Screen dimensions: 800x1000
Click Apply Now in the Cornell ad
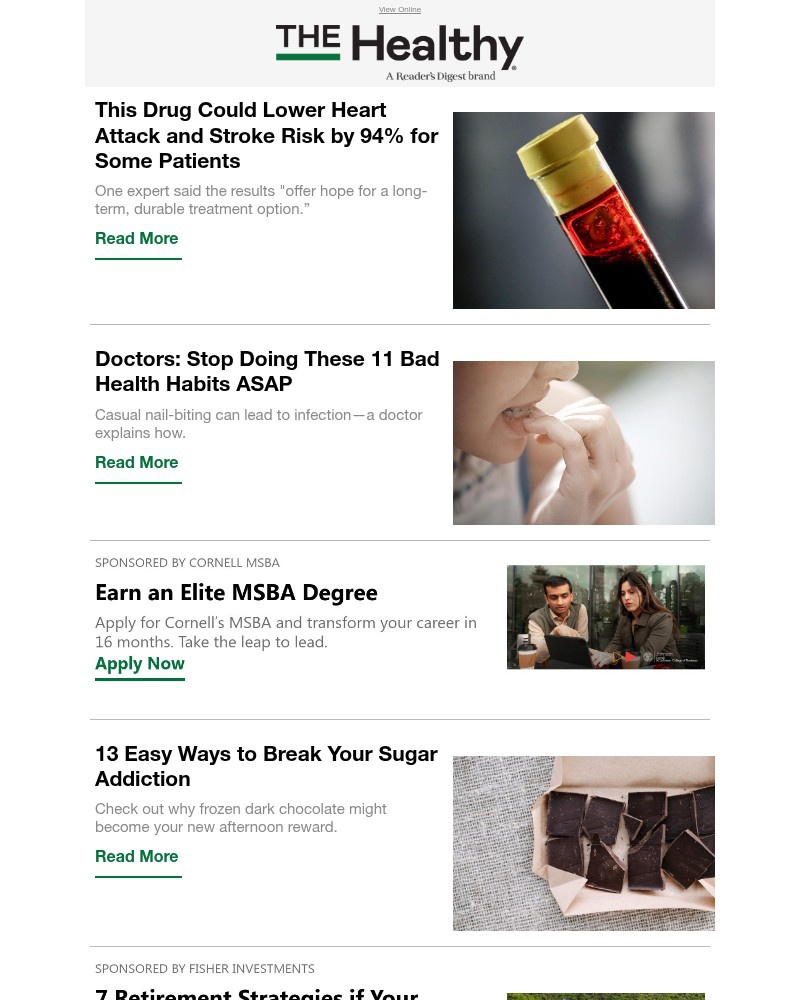click(140, 663)
